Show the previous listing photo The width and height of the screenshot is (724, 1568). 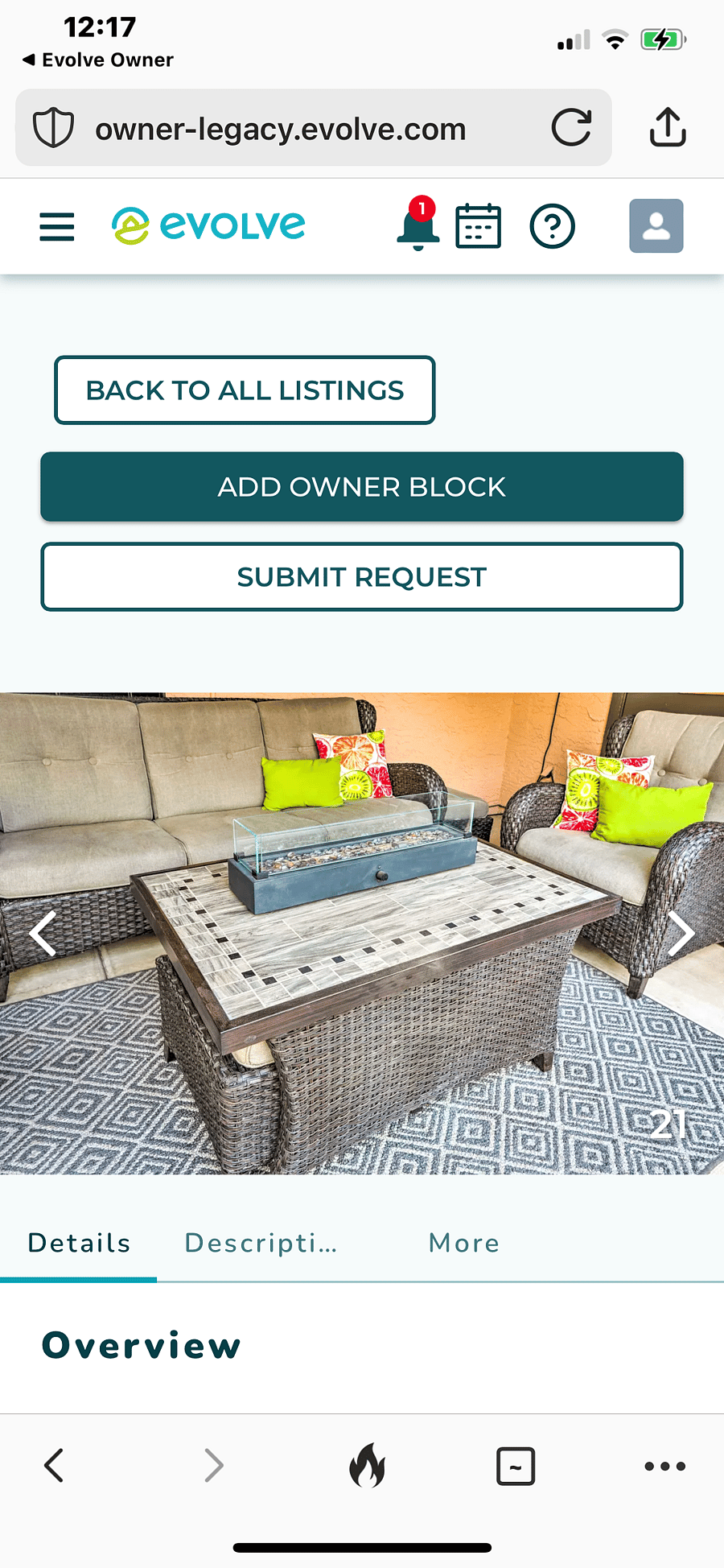pos(43,934)
